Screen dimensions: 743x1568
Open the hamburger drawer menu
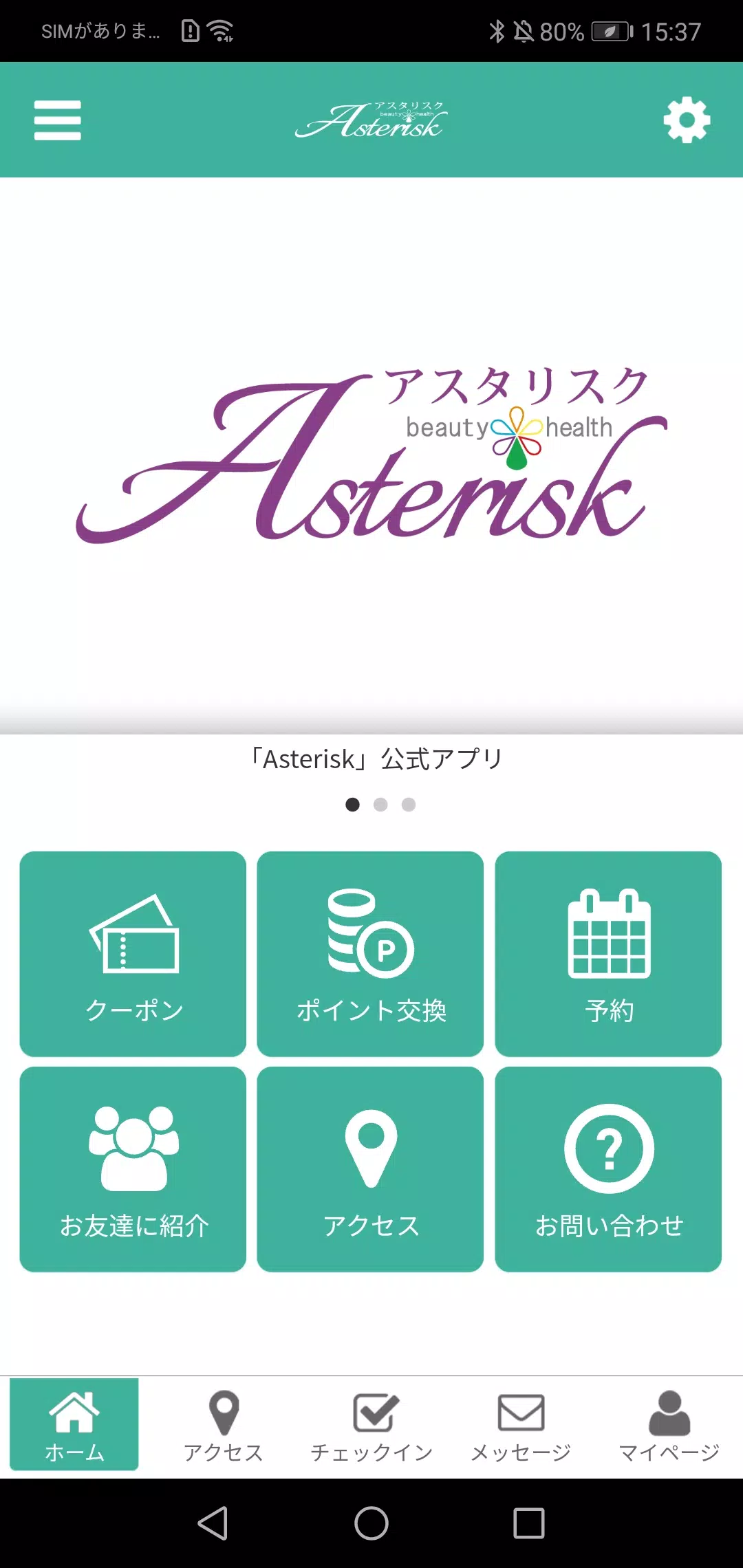(58, 120)
